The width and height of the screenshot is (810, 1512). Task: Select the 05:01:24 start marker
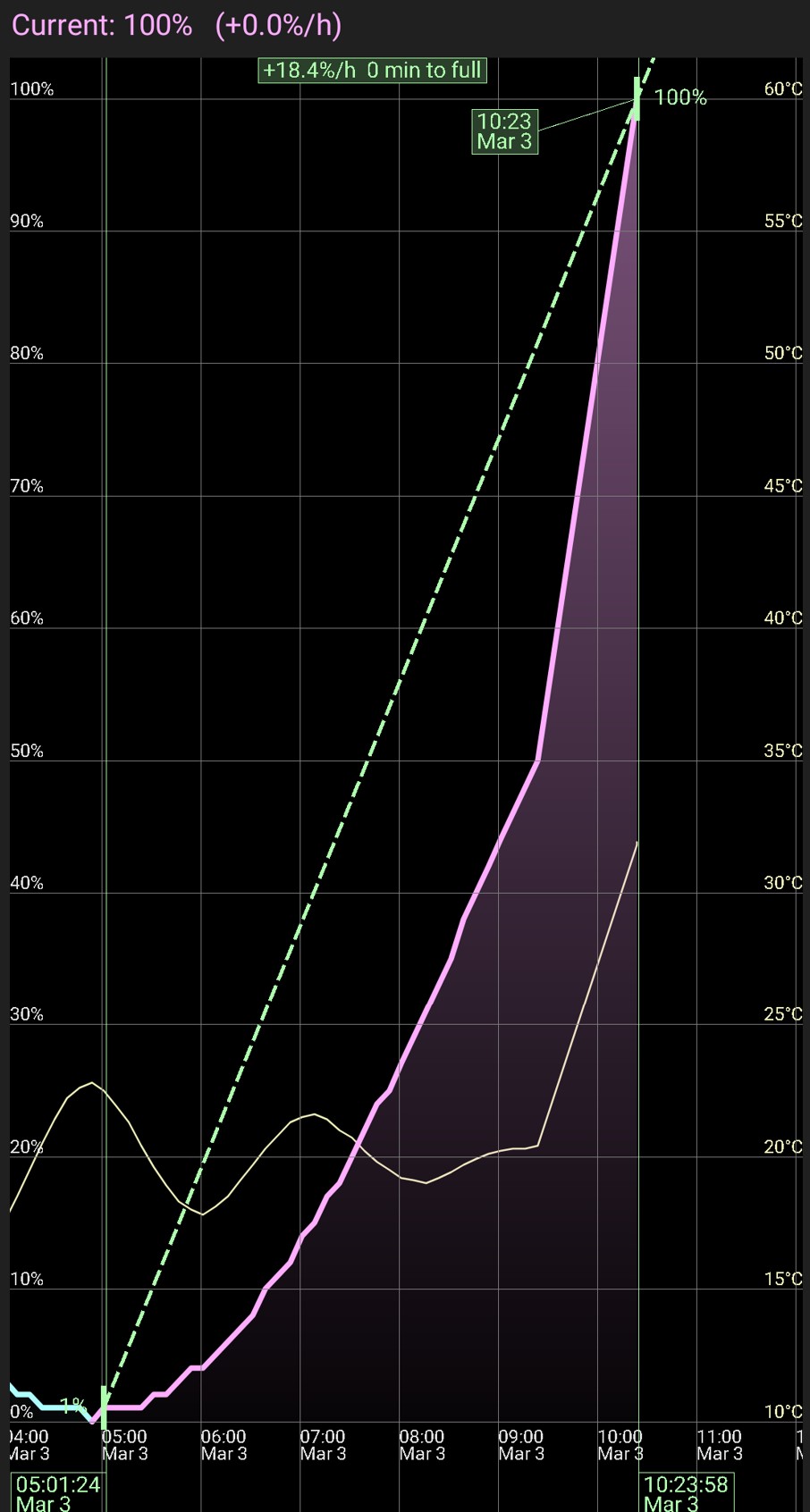tap(58, 1492)
